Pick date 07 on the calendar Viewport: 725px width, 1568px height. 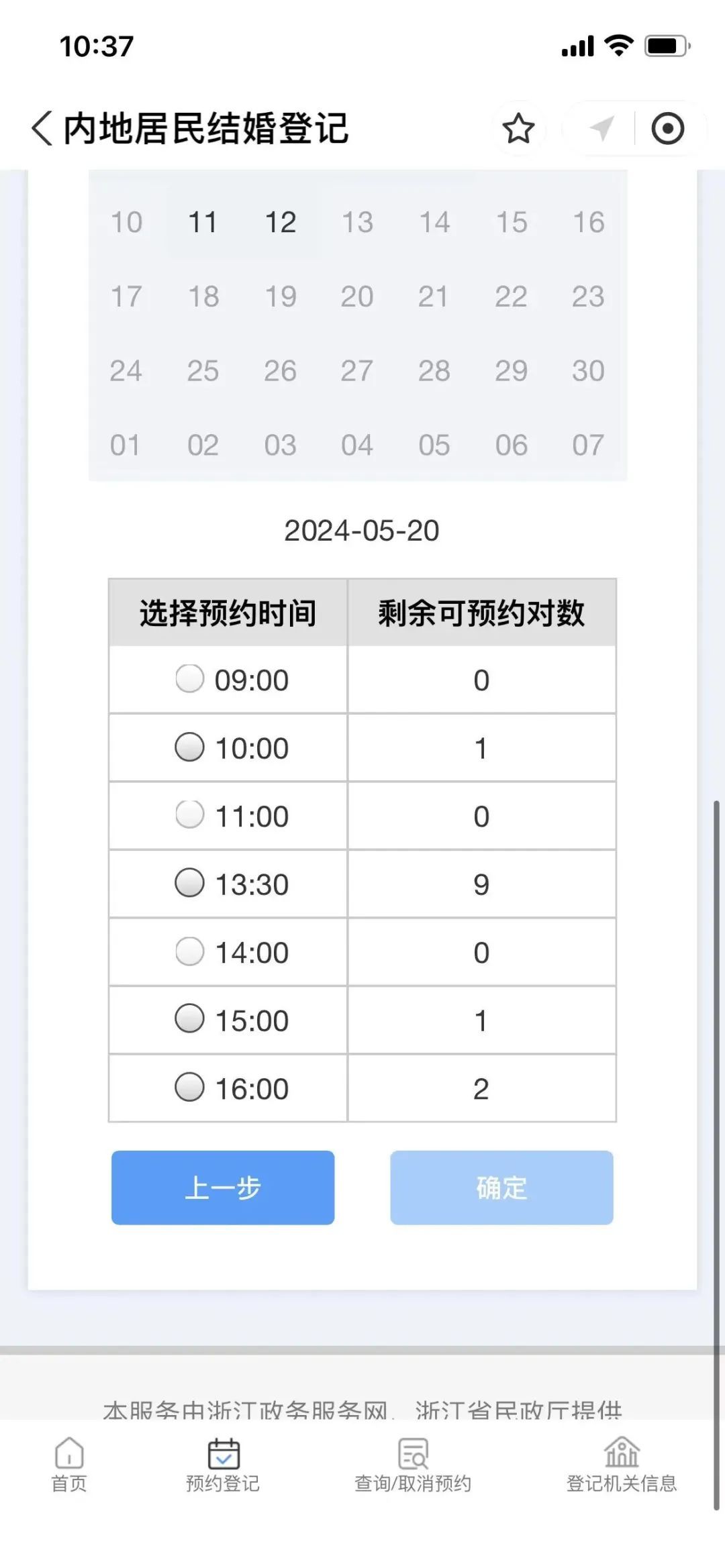589,444
